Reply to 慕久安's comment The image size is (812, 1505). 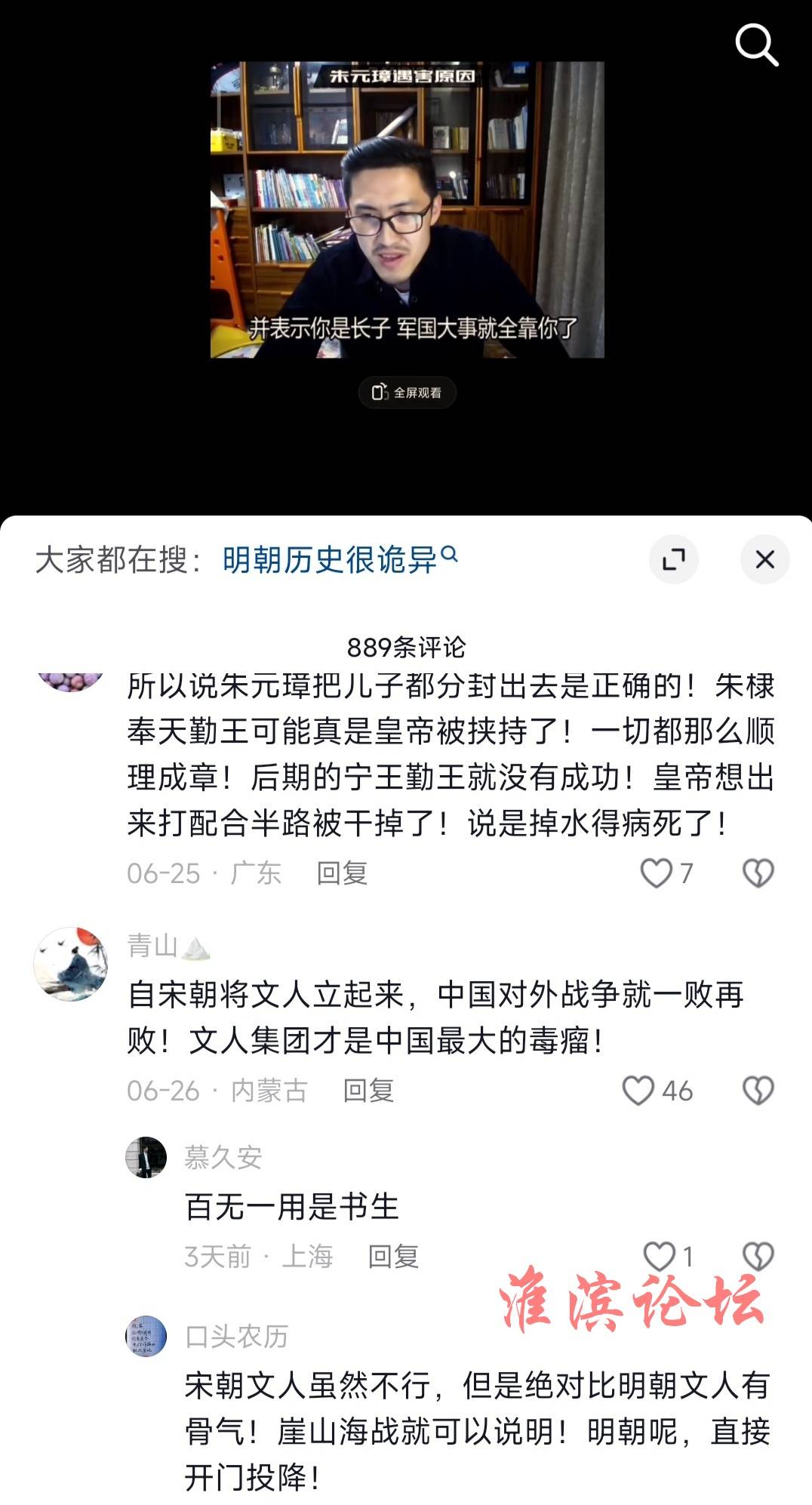pos(393,1257)
